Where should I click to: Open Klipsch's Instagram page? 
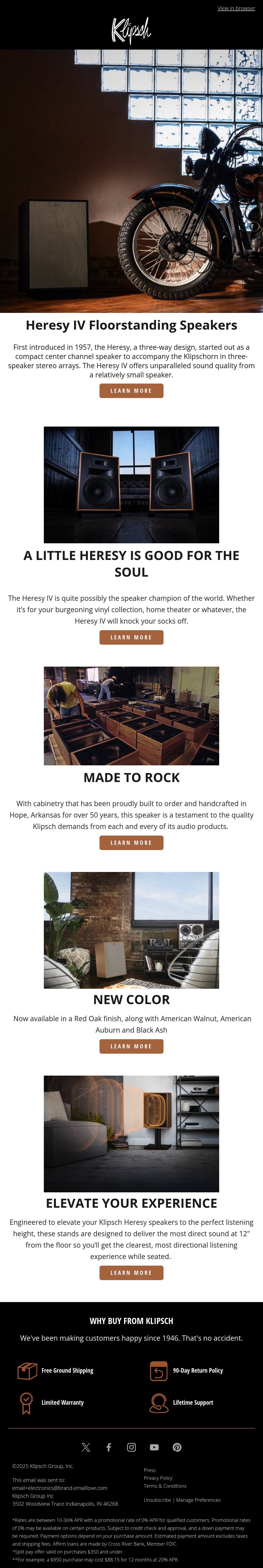tap(131, 1448)
